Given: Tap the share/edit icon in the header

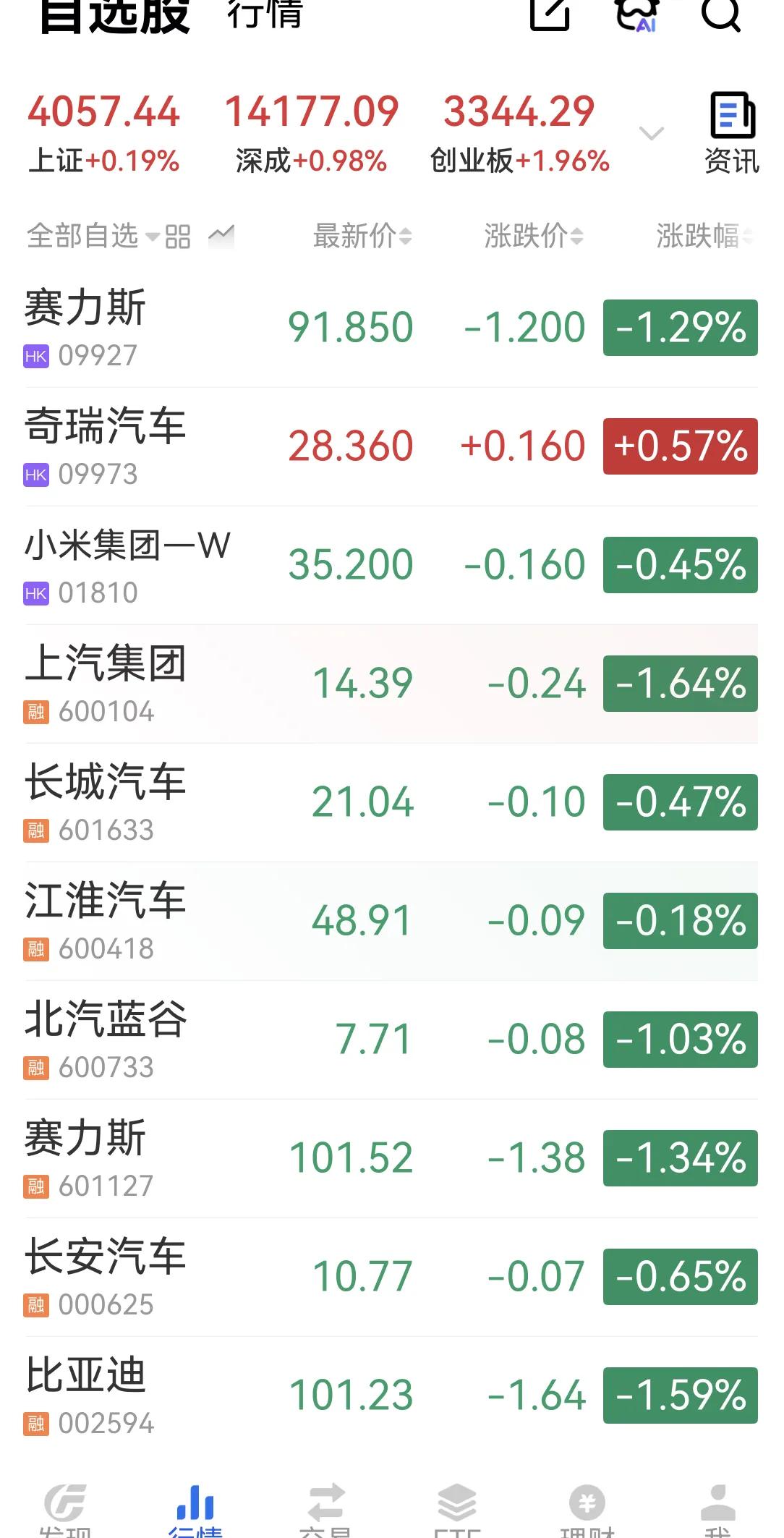Looking at the screenshot, I should click(x=551, y=16).
